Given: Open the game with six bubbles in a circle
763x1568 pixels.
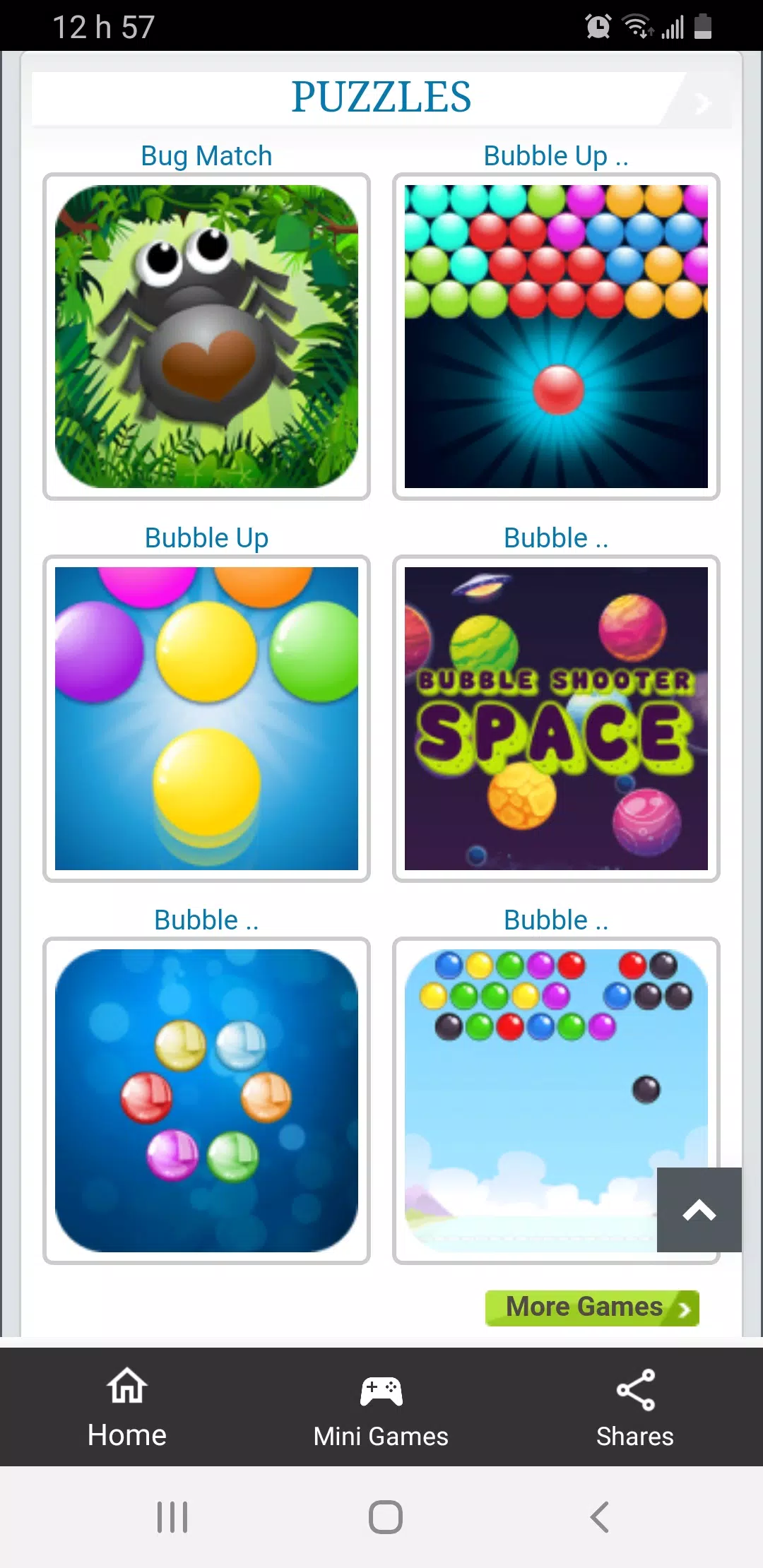Looking at the screenshot, I should click(x=206, y=1100).
